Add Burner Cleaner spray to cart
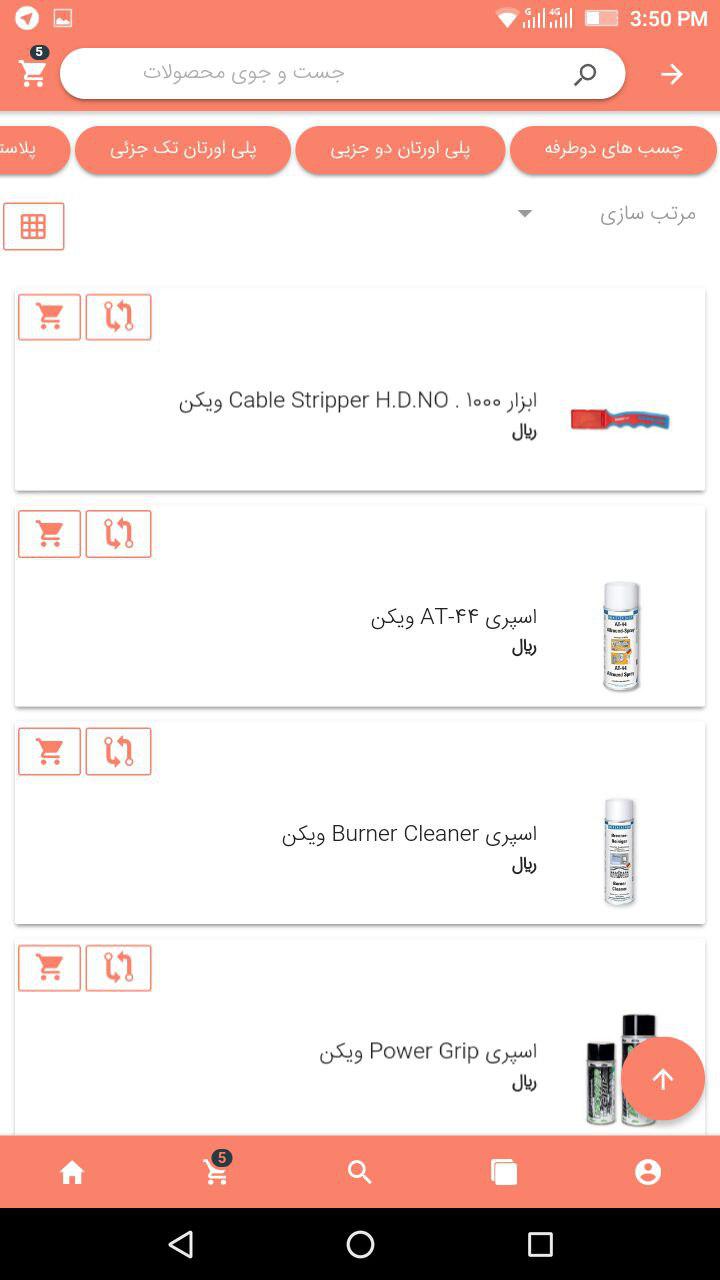 [x=49, y=751]
